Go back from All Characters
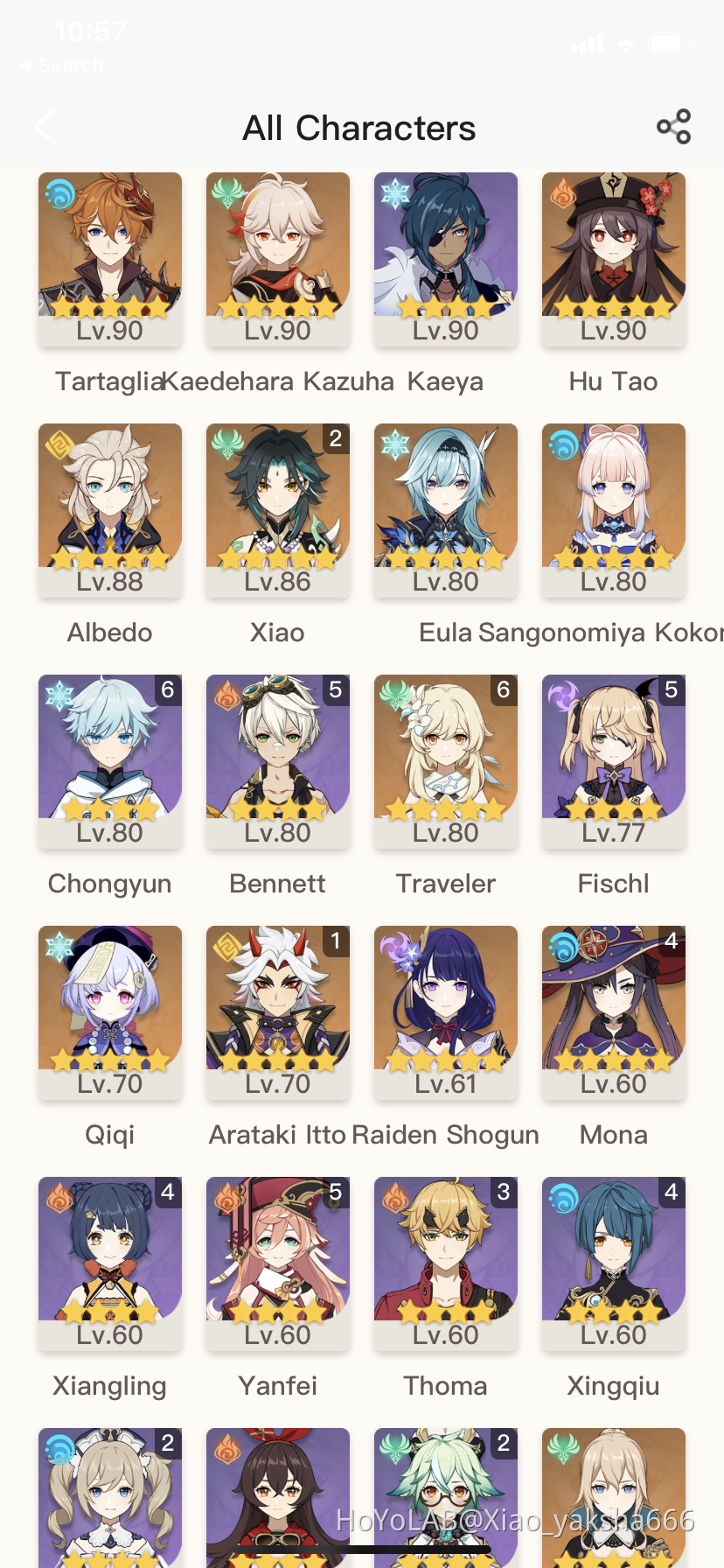This screenshot has height=1568, width=724. (45, 128)
